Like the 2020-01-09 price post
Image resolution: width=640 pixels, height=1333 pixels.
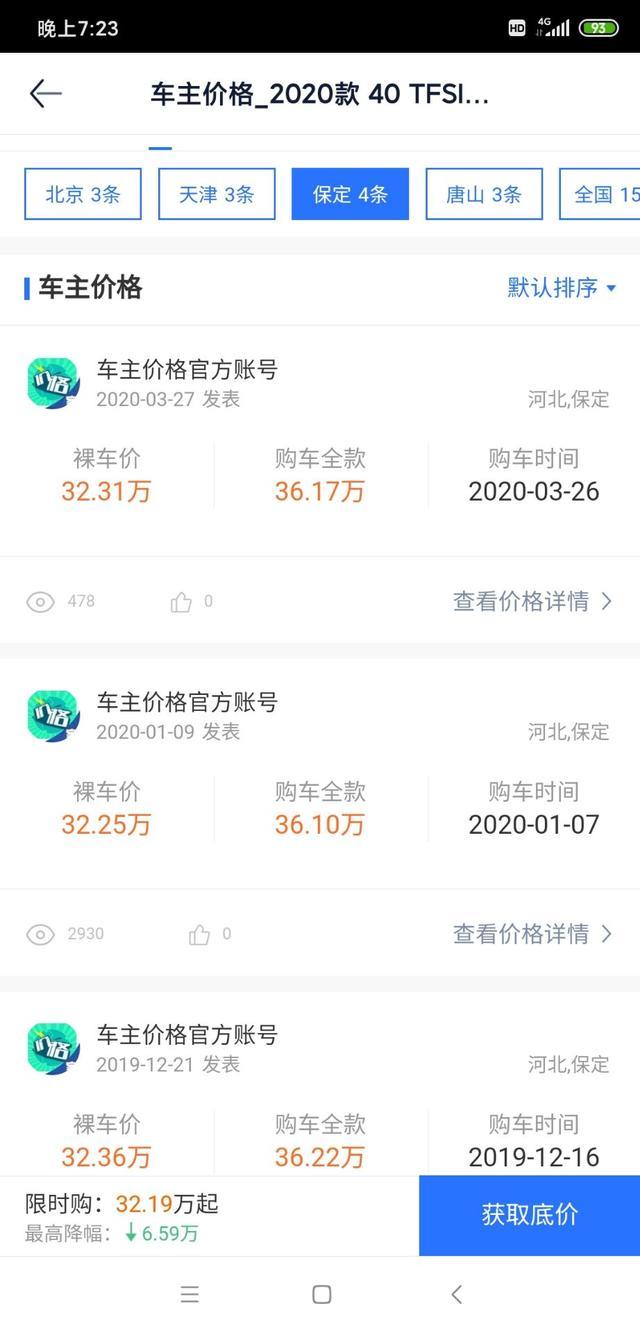(210, 934)
